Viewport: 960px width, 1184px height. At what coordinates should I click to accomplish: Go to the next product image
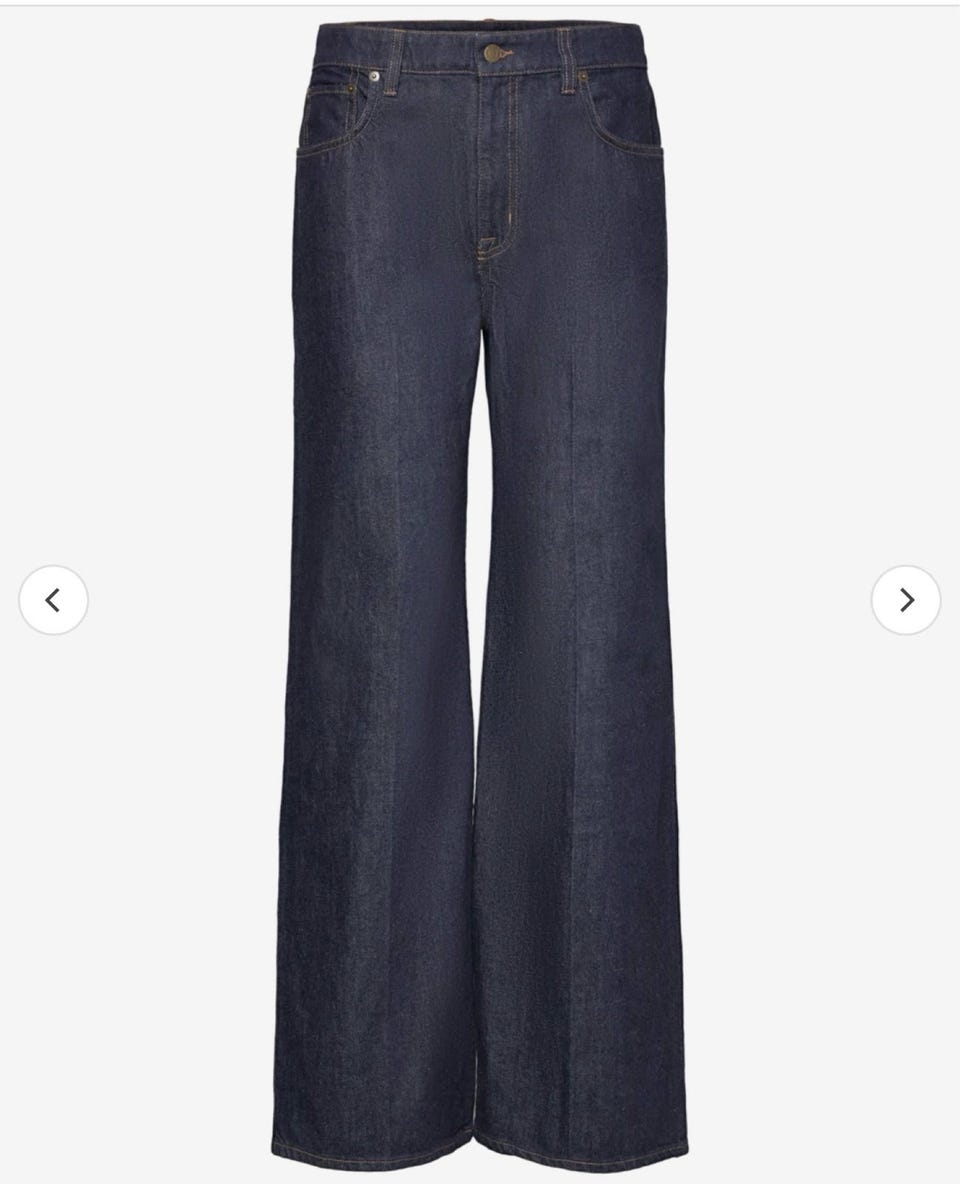[x=906, y=600]
